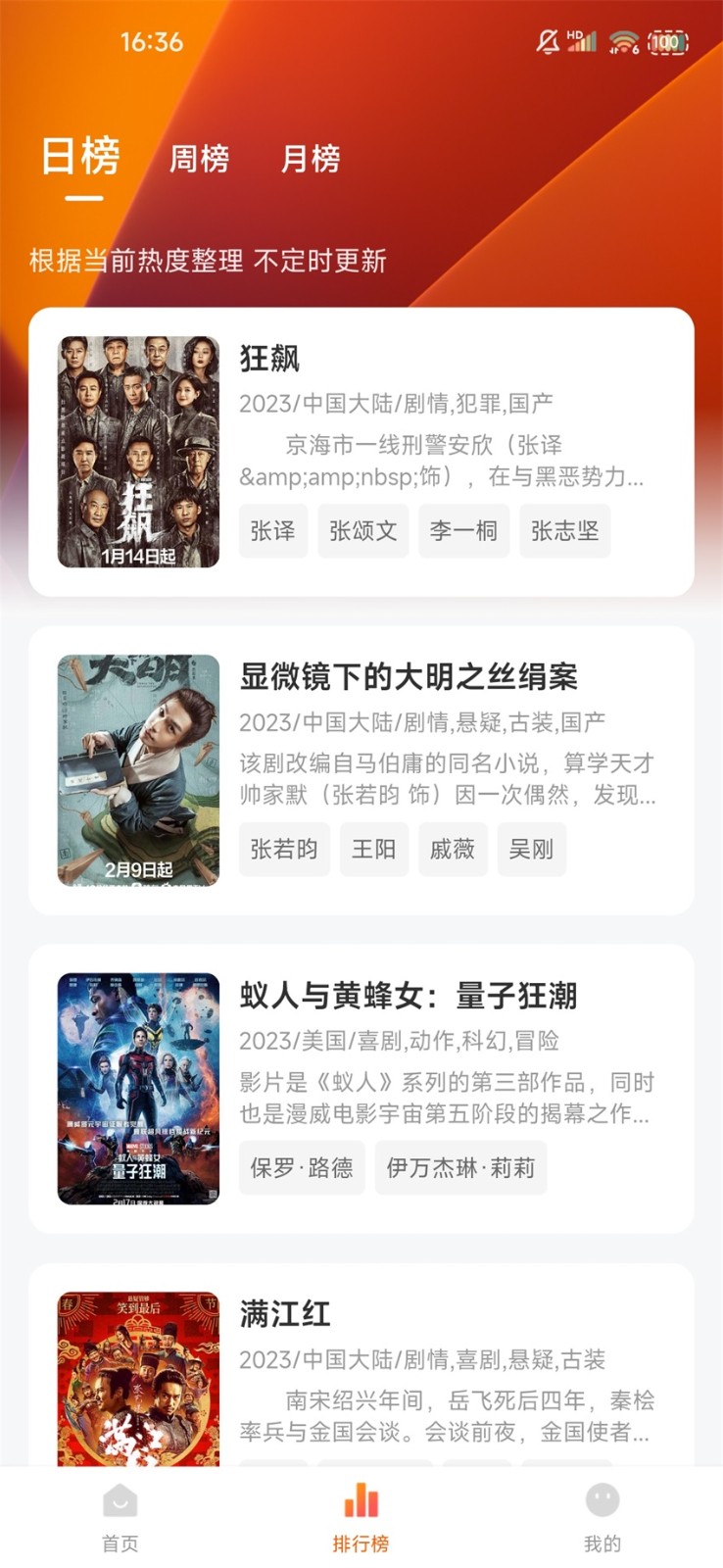Select the 张译 actor tag

pos(273,531)
